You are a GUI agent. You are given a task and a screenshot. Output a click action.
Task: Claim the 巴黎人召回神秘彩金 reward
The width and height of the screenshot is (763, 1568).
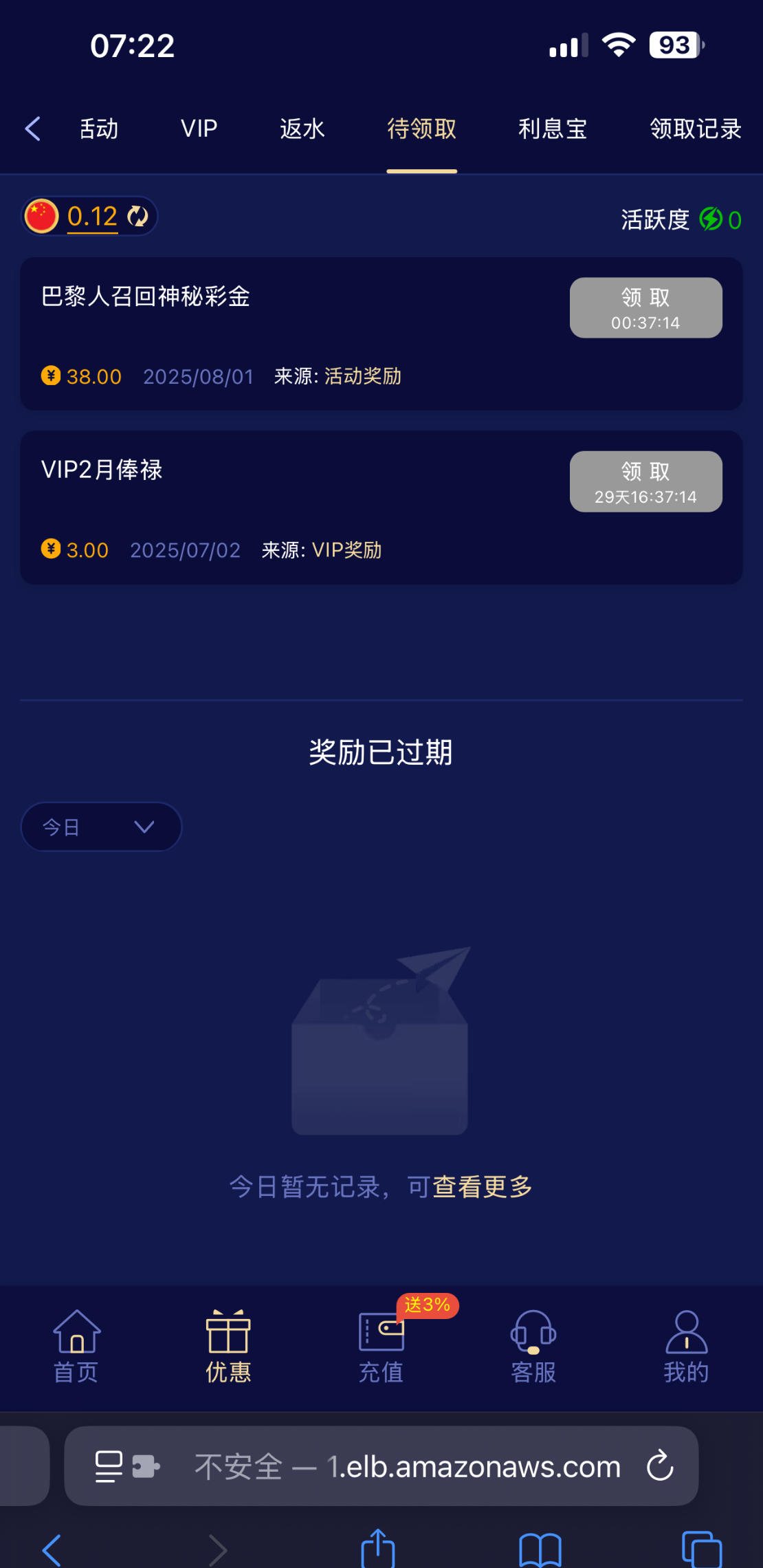(x=645, y=307)
